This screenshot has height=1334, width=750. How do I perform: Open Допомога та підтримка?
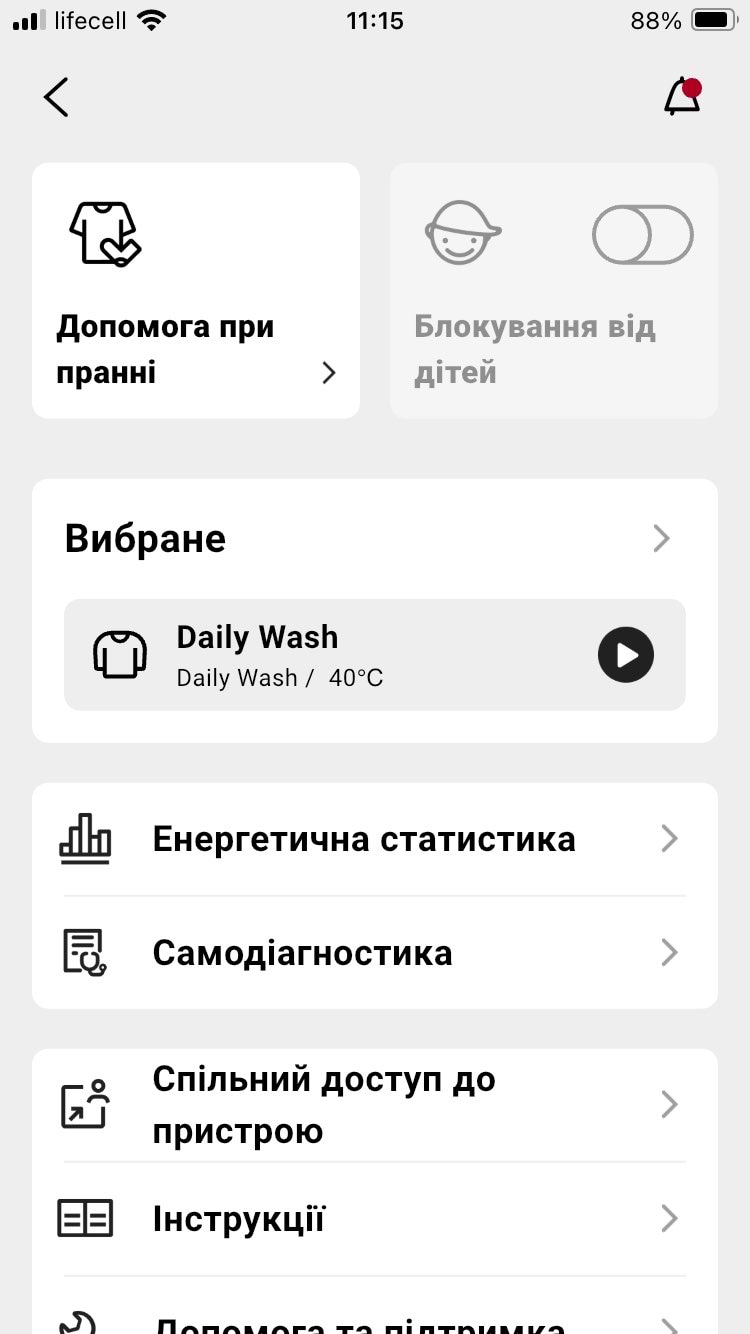tap(375, 1320)
